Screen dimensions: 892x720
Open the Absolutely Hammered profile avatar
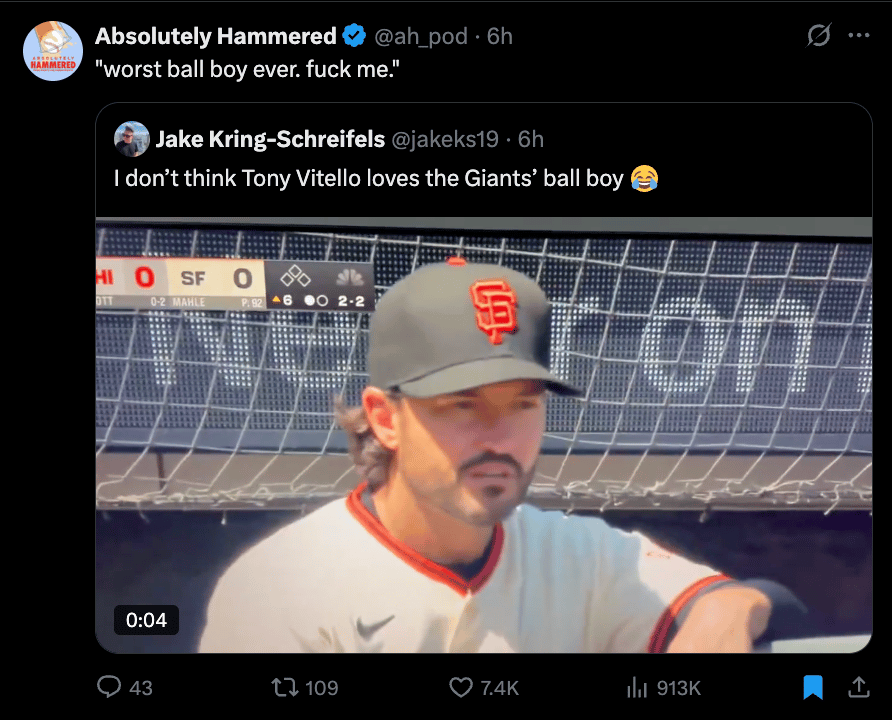tap(53, 51)
